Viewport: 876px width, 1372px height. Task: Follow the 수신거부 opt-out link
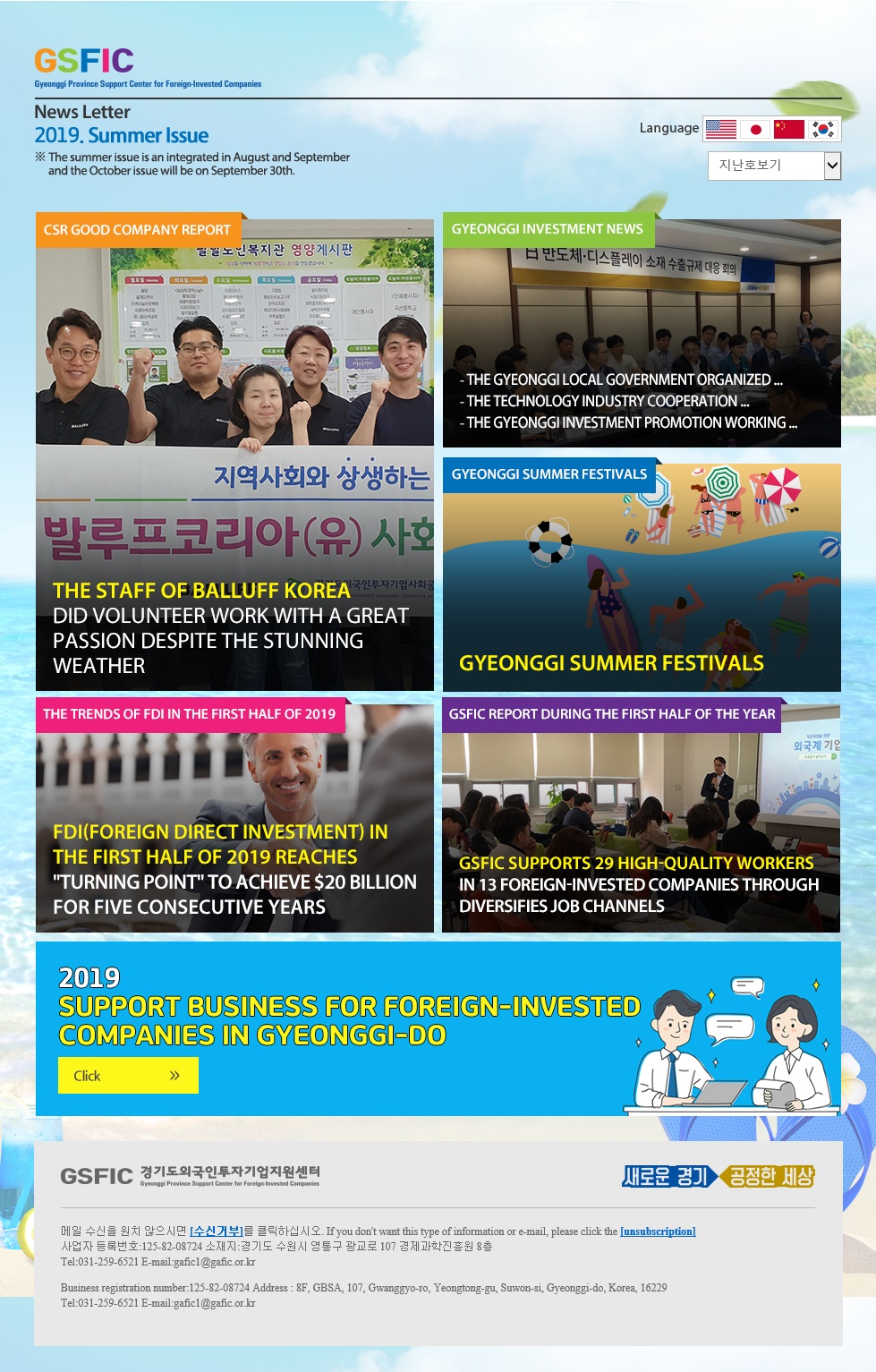216,1231
